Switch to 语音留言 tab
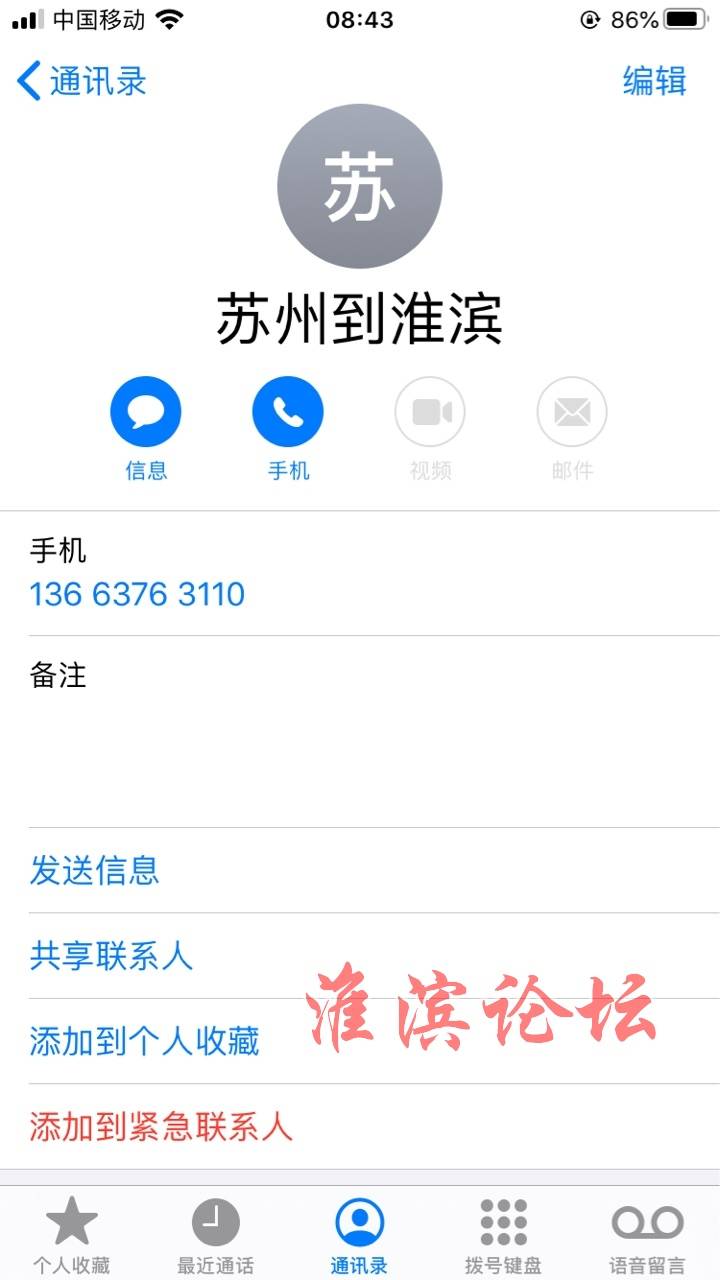Screen dimensions: 720x1280 coord(647,1236)
